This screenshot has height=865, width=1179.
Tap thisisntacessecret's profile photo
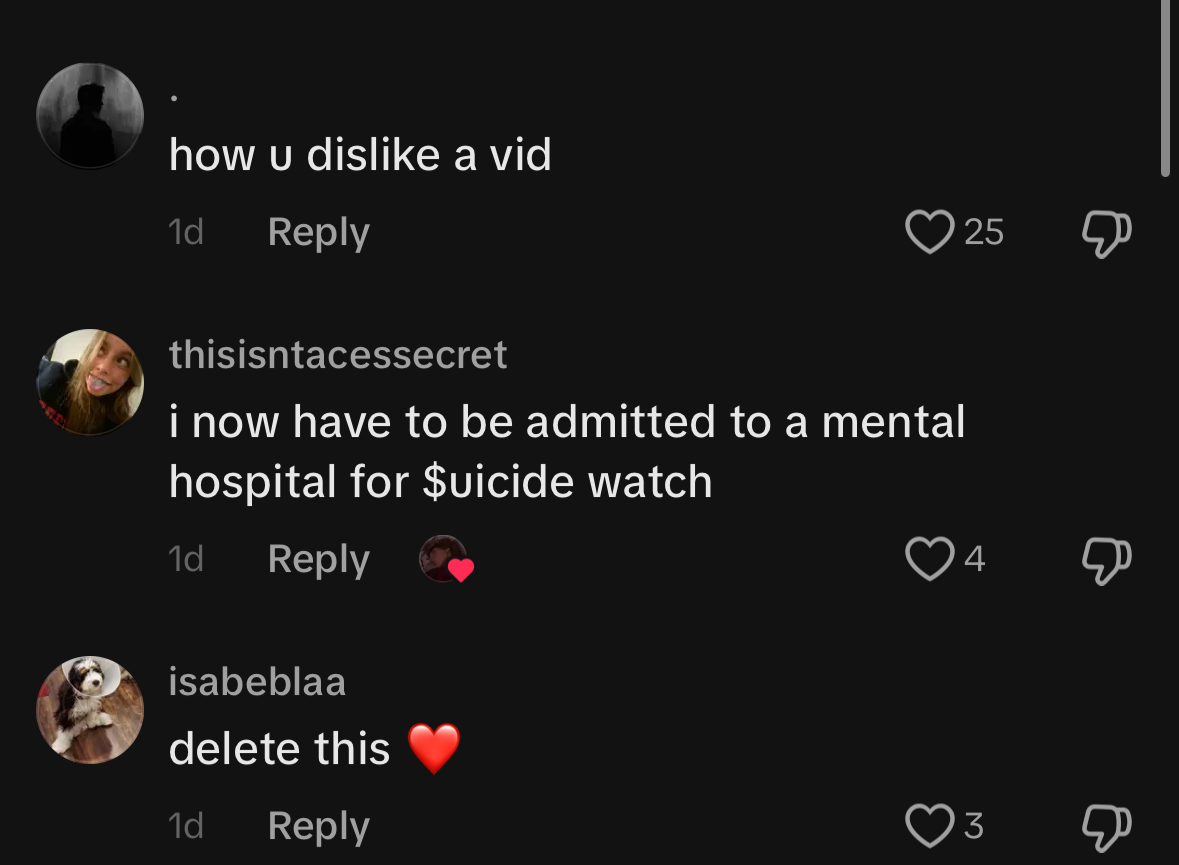[90, 382]
